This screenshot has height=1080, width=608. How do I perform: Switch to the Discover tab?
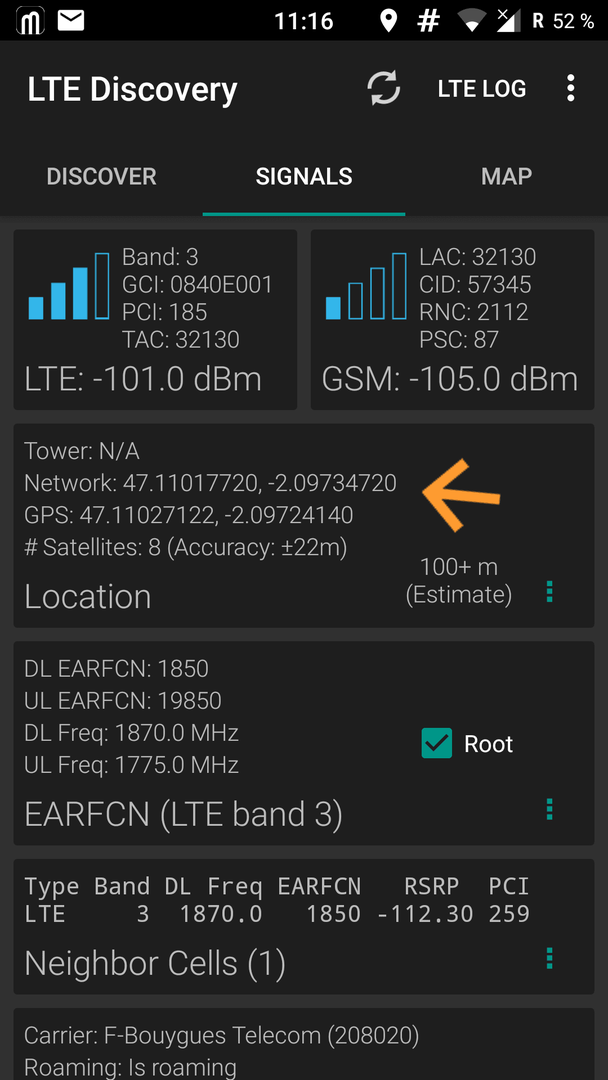101,176
